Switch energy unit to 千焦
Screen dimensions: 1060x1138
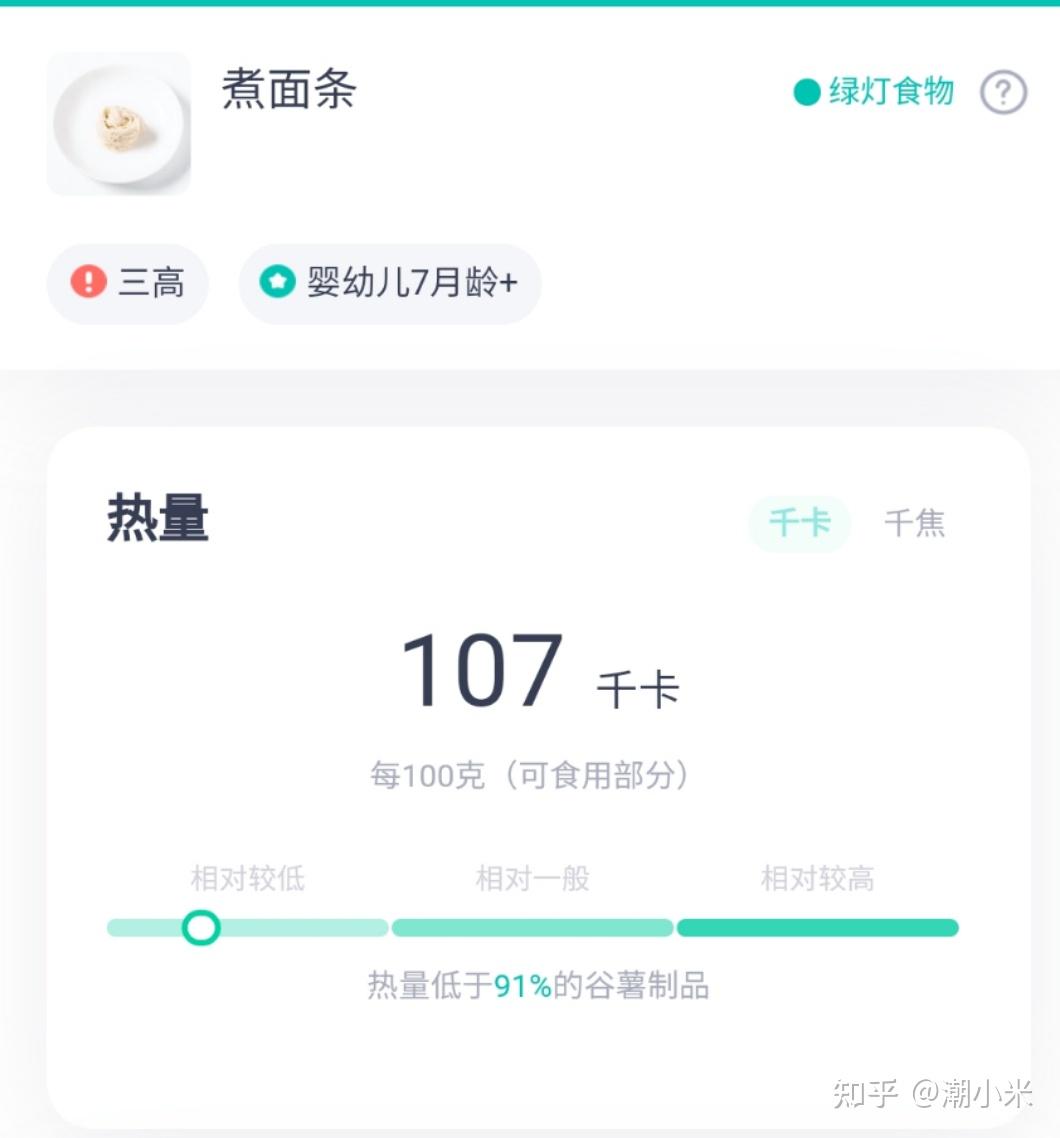tap(914, 523)
